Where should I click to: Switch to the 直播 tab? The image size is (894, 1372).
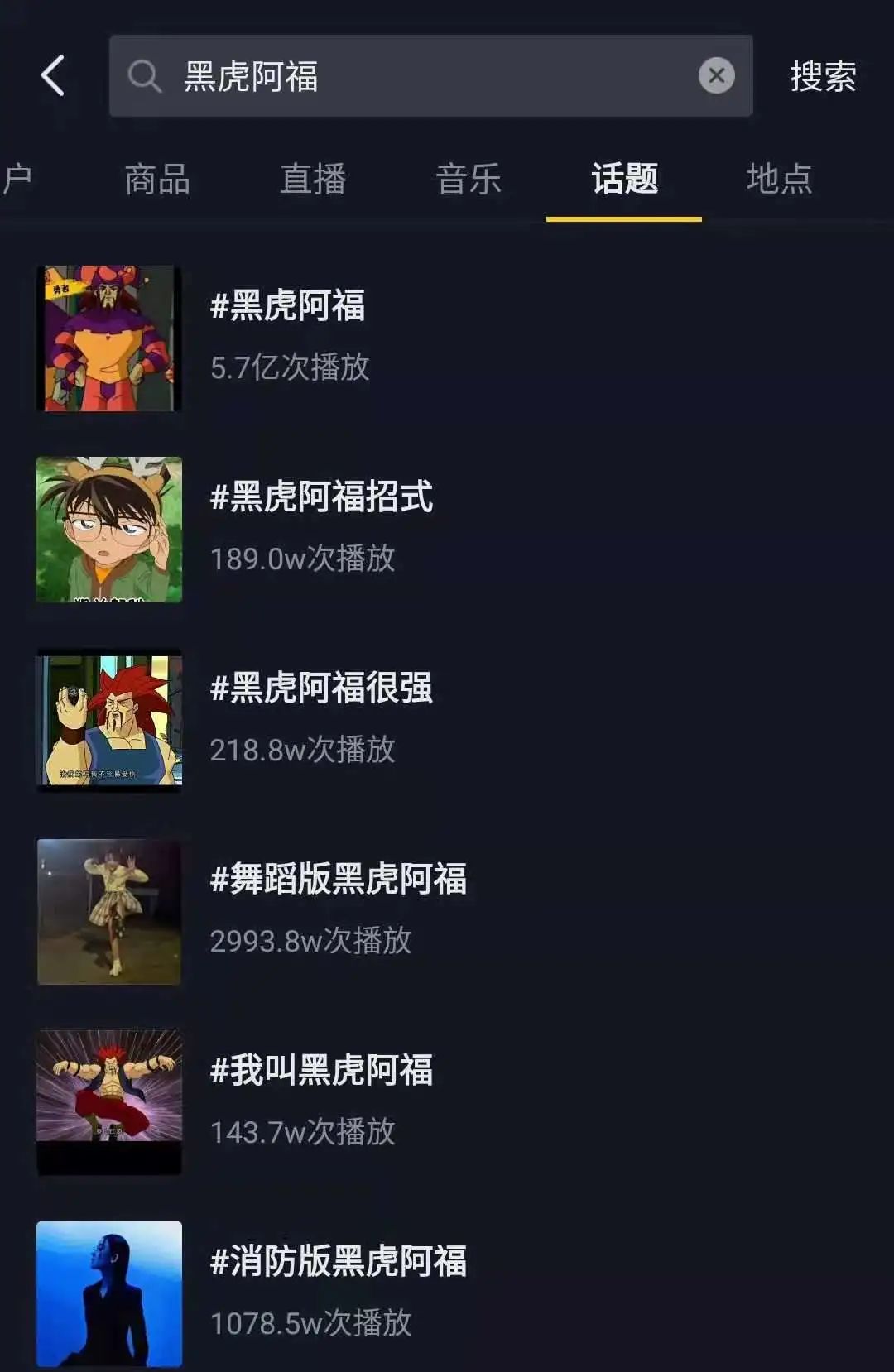click(314, 179)
